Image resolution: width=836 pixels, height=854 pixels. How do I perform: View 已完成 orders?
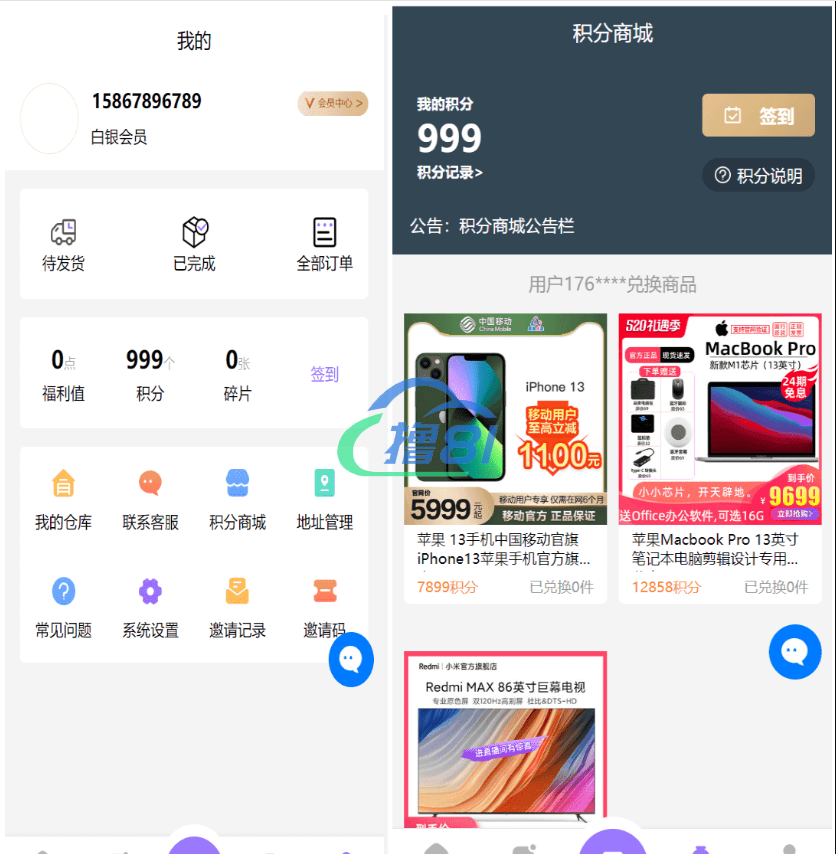pyautogui.click(x=194, y=245)
